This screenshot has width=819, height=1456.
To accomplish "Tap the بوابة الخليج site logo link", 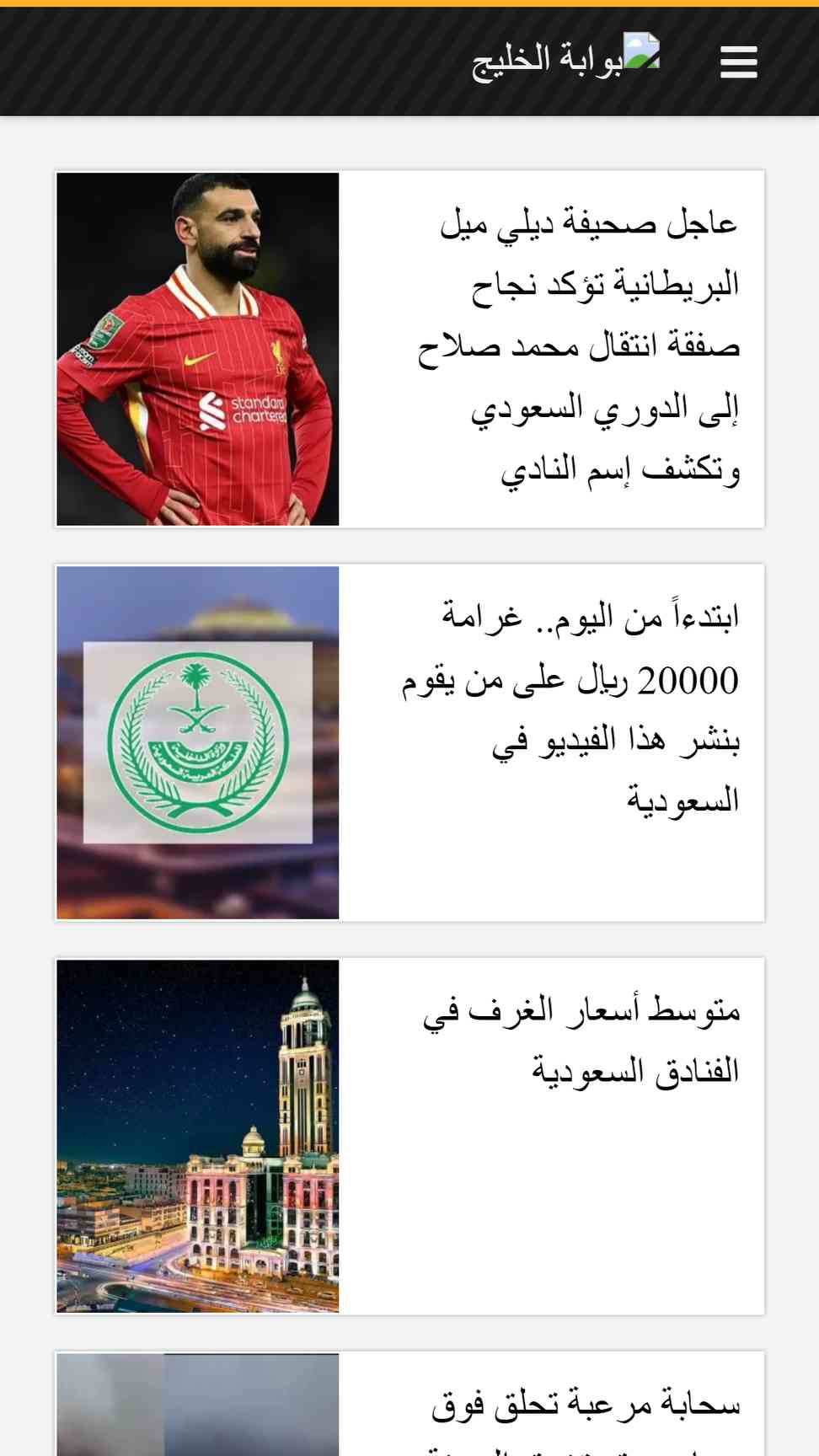I will coord(566,57).
